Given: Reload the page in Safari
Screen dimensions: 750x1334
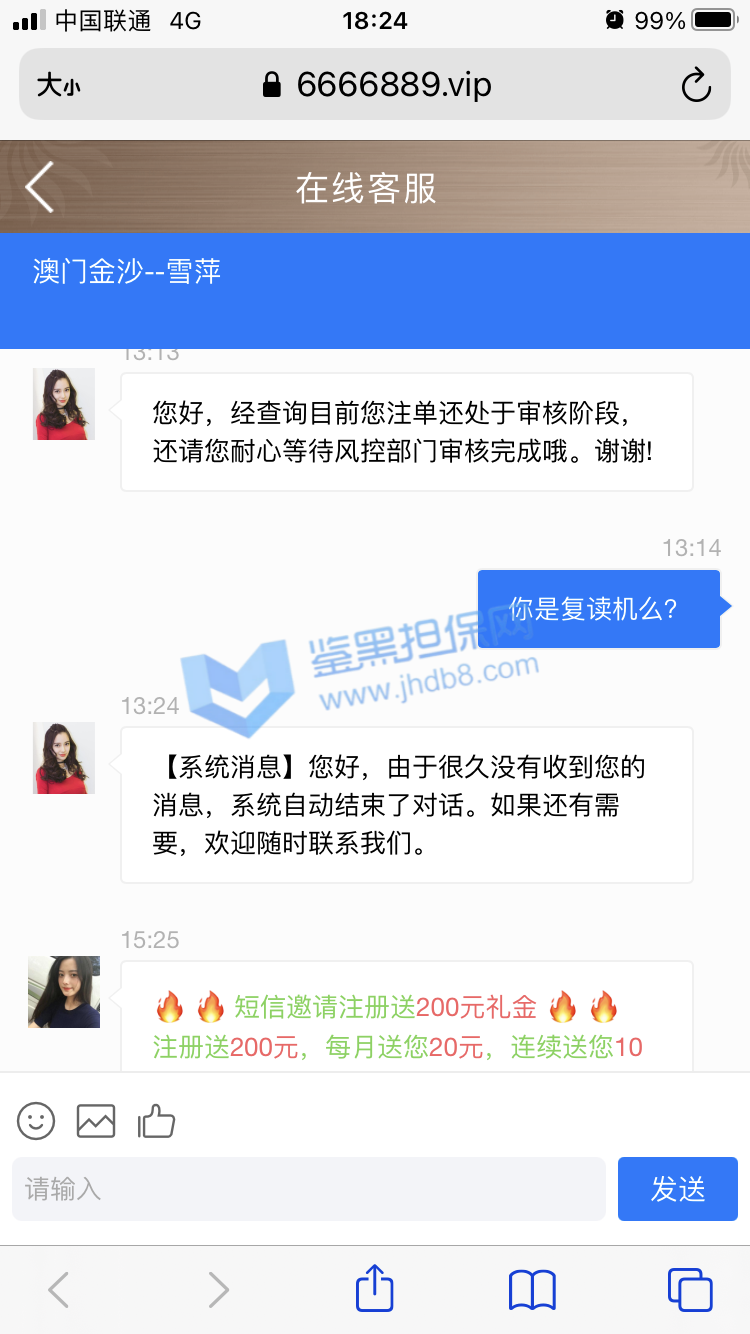Looking at the screenshot, I should pos(696,85).
